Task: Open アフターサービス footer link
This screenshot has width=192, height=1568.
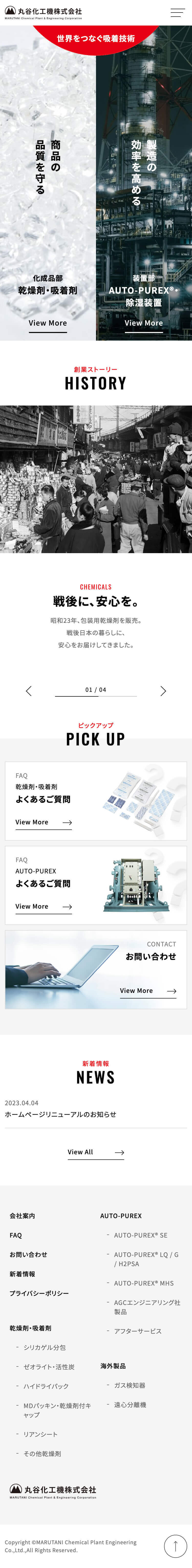Action: (138, 1331)
